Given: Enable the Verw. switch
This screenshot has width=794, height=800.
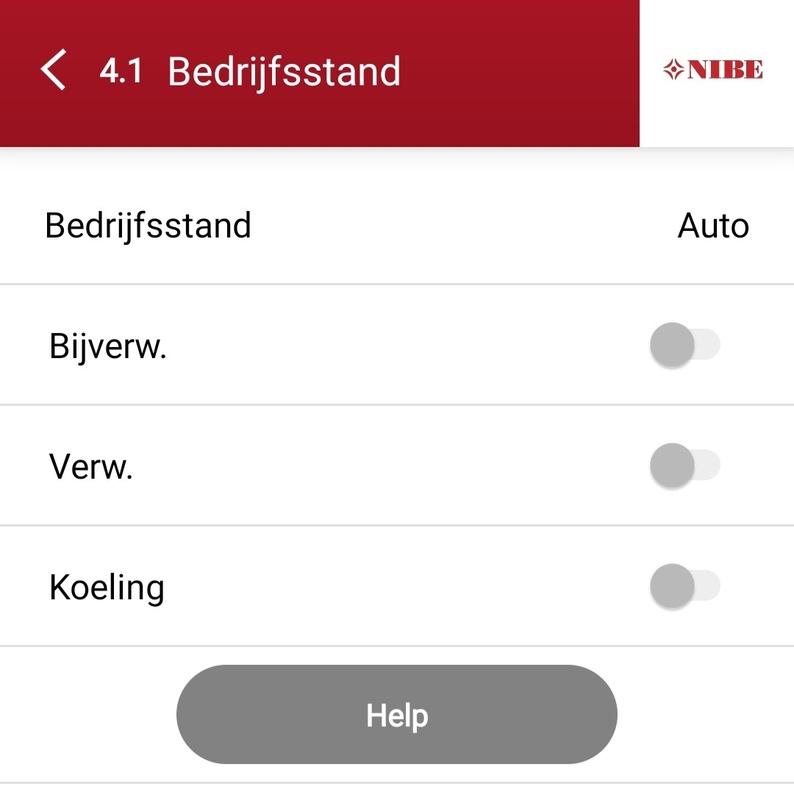Looking at the screenshot, I should pos(684,465).
